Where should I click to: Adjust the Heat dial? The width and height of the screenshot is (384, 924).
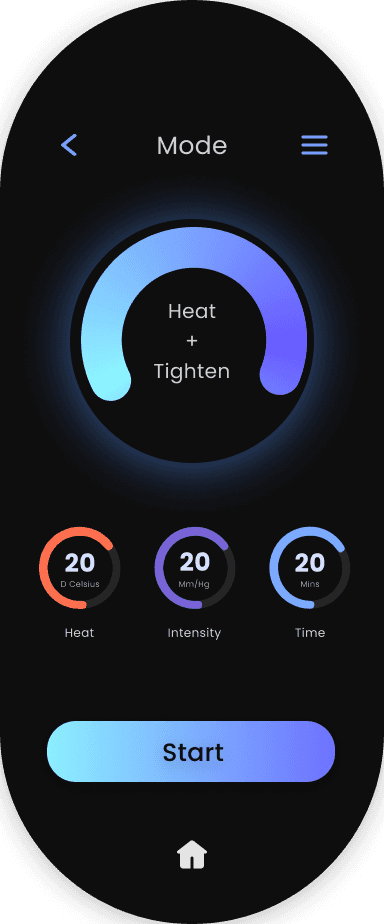coord(80,567)
